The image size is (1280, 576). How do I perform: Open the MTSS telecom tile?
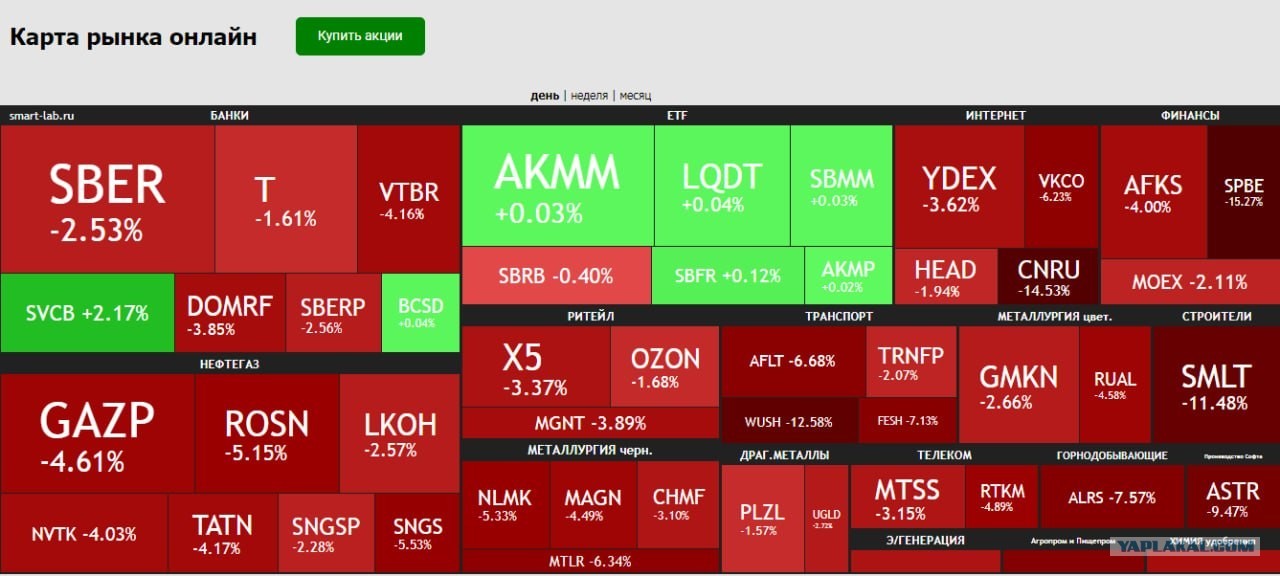907,496
